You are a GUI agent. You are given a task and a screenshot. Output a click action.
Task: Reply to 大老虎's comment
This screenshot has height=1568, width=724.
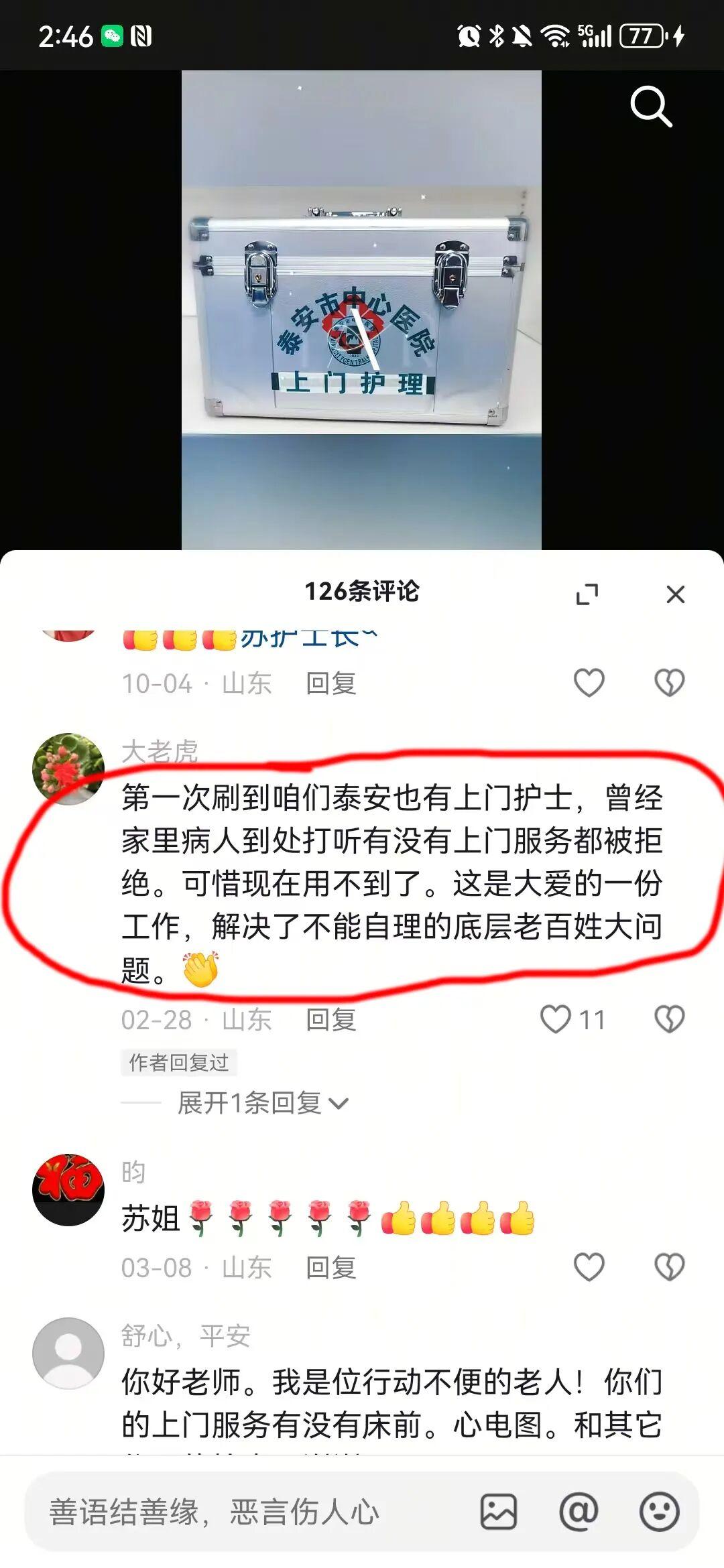tap(330, 1019)
